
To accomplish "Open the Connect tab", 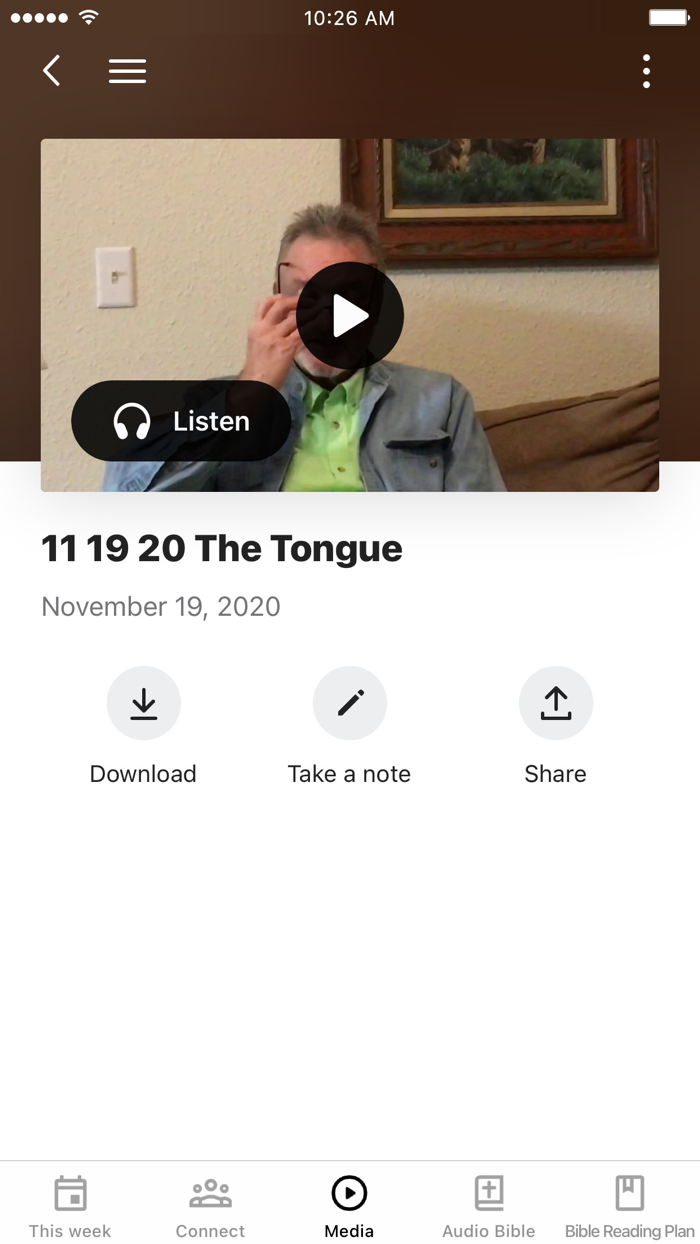I will 210,1204.
